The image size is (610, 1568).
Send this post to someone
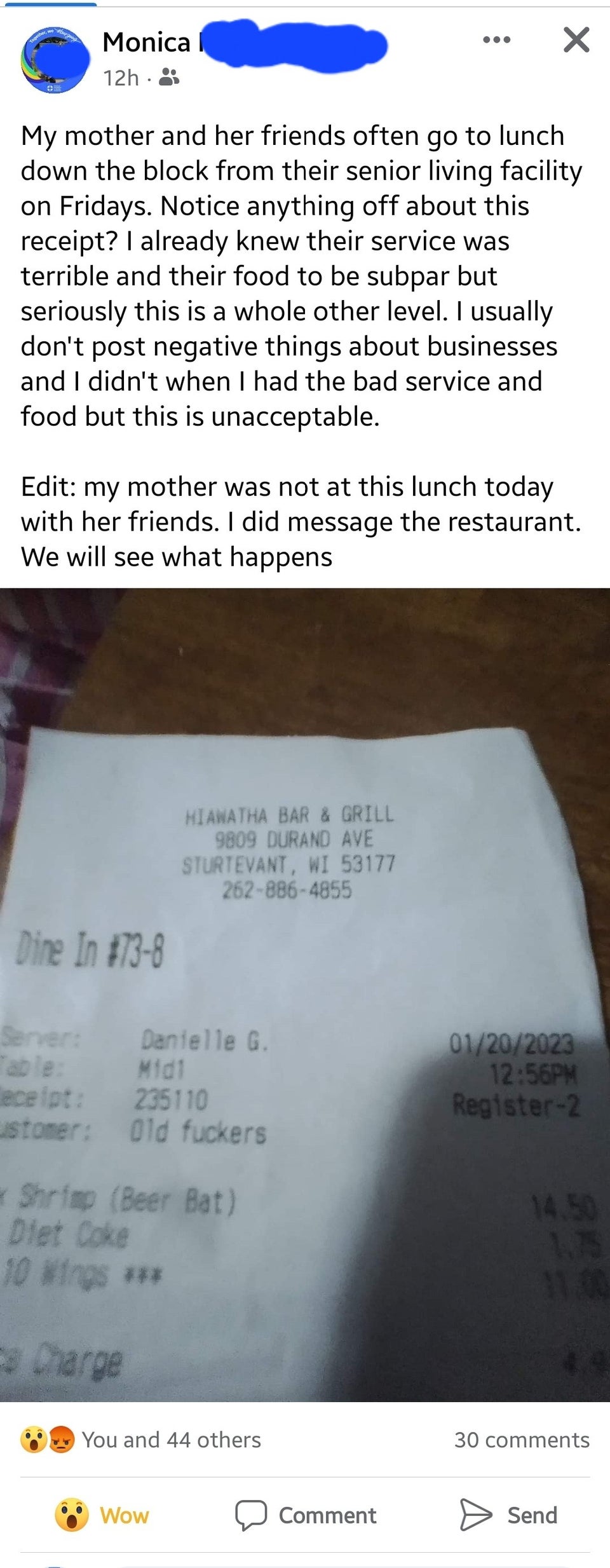tap(508, 1515)
